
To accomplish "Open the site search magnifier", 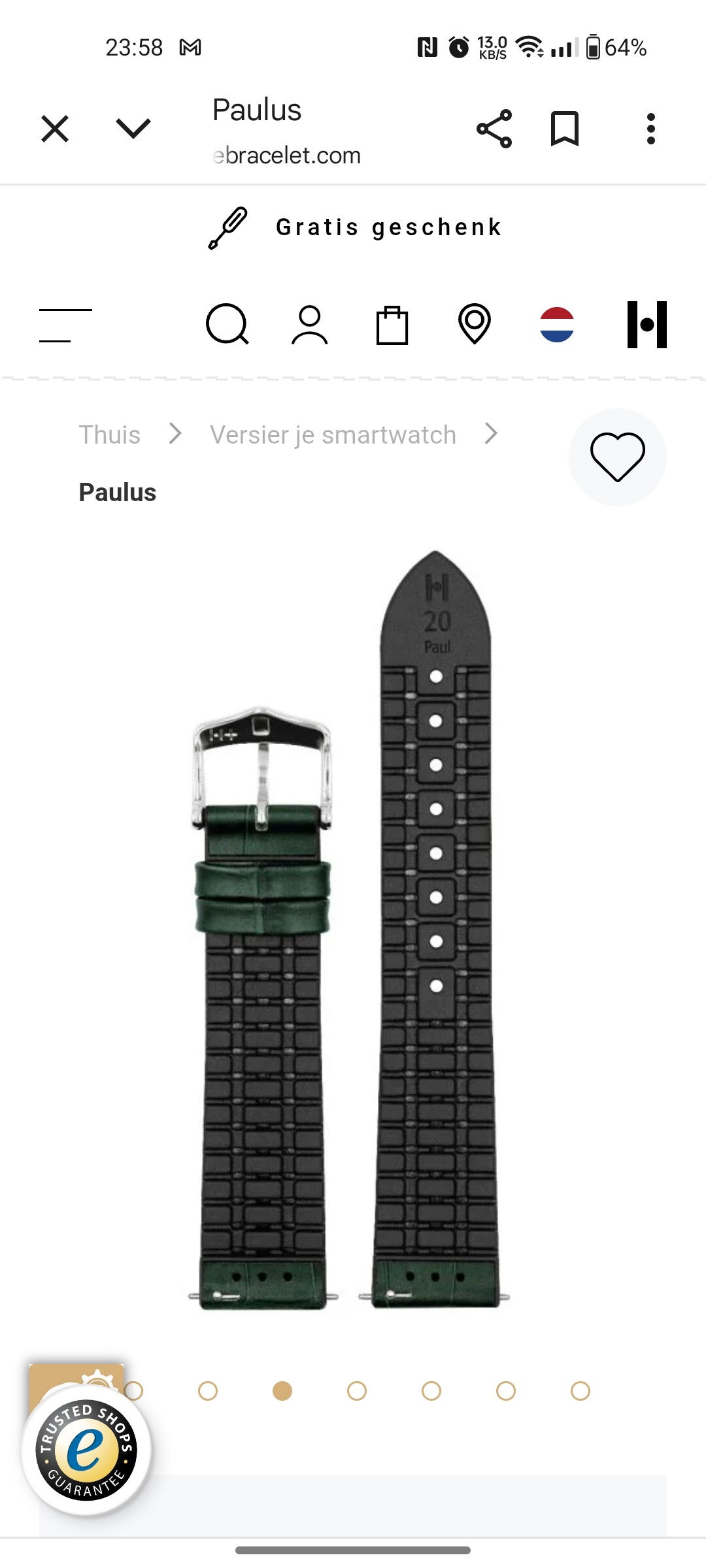I will (227, 324).
